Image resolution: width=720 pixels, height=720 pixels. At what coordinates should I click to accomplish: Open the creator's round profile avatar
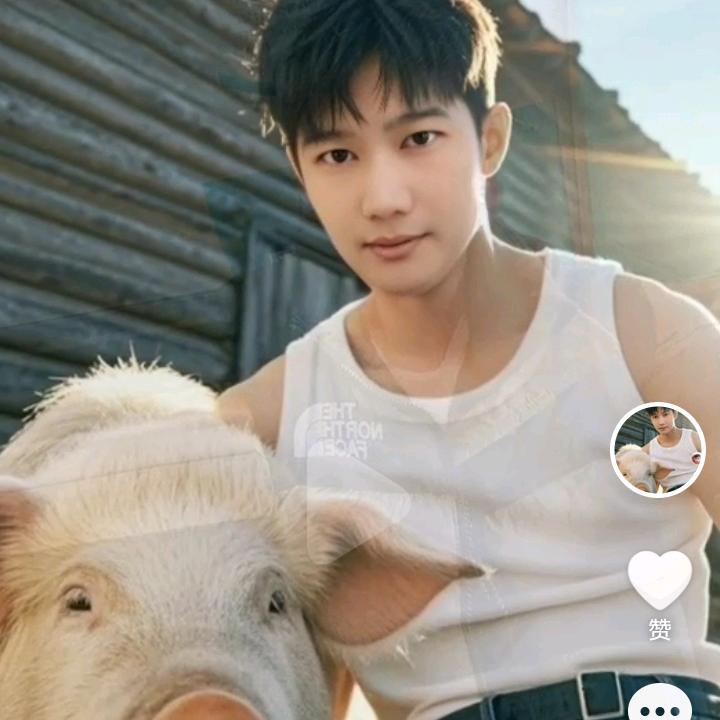(x=658, y=450)
